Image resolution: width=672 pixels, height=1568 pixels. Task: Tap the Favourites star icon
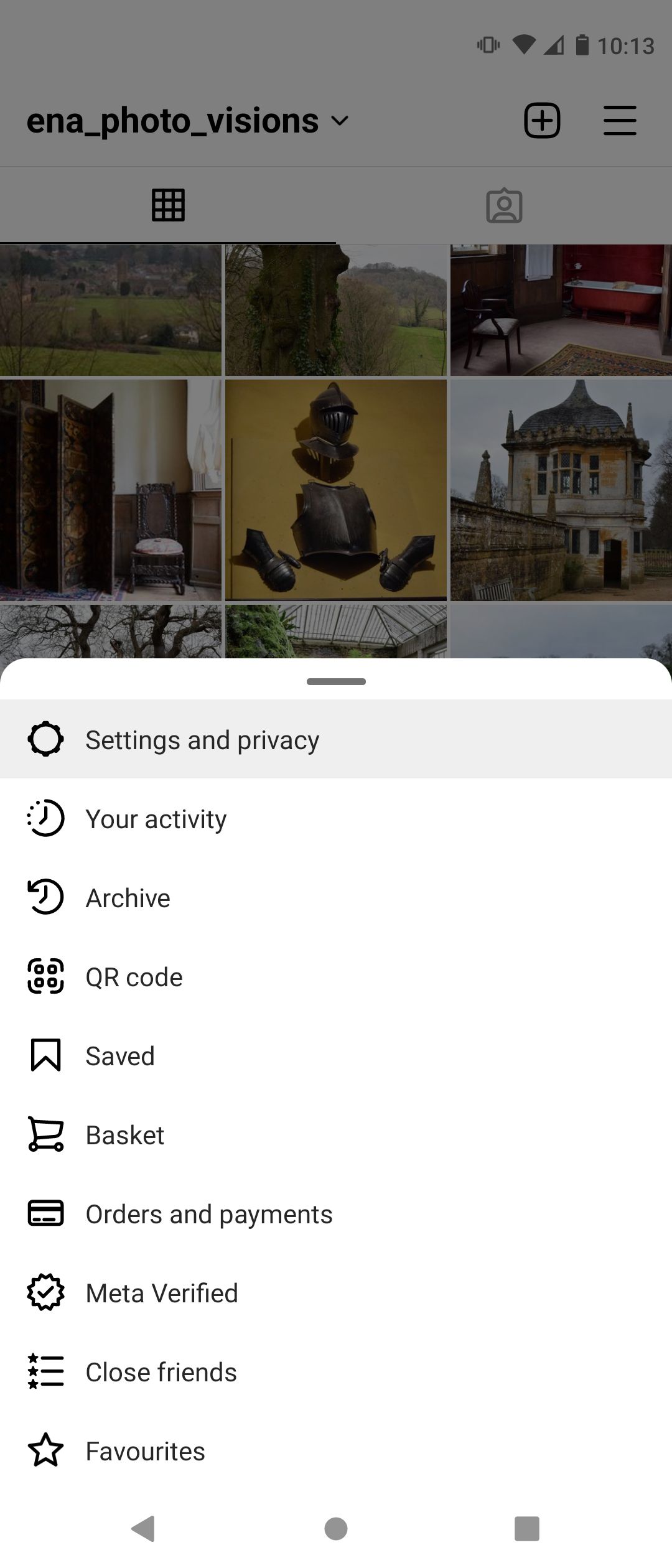45,1450
